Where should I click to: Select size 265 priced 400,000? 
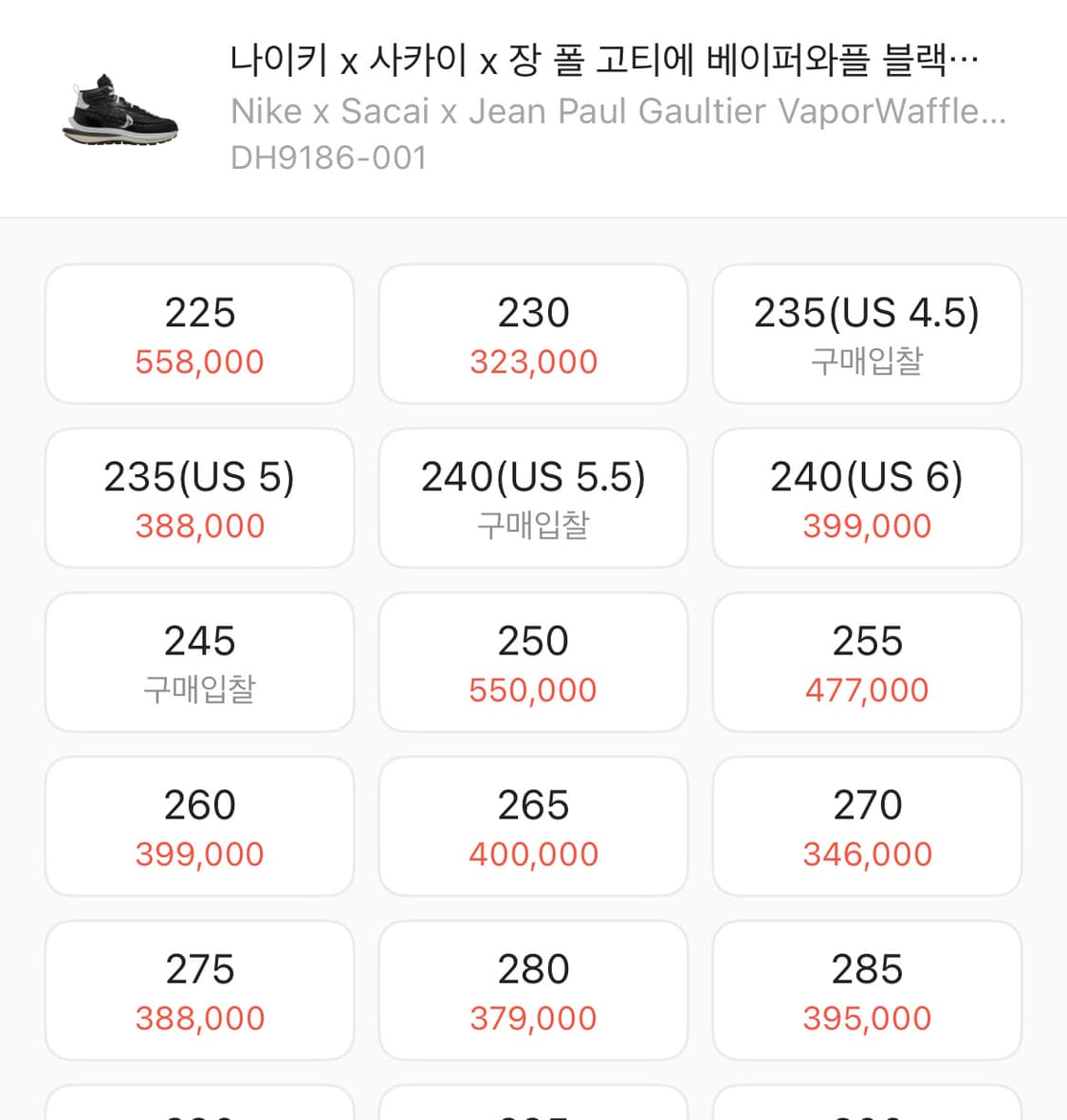[x=533, y=826]
